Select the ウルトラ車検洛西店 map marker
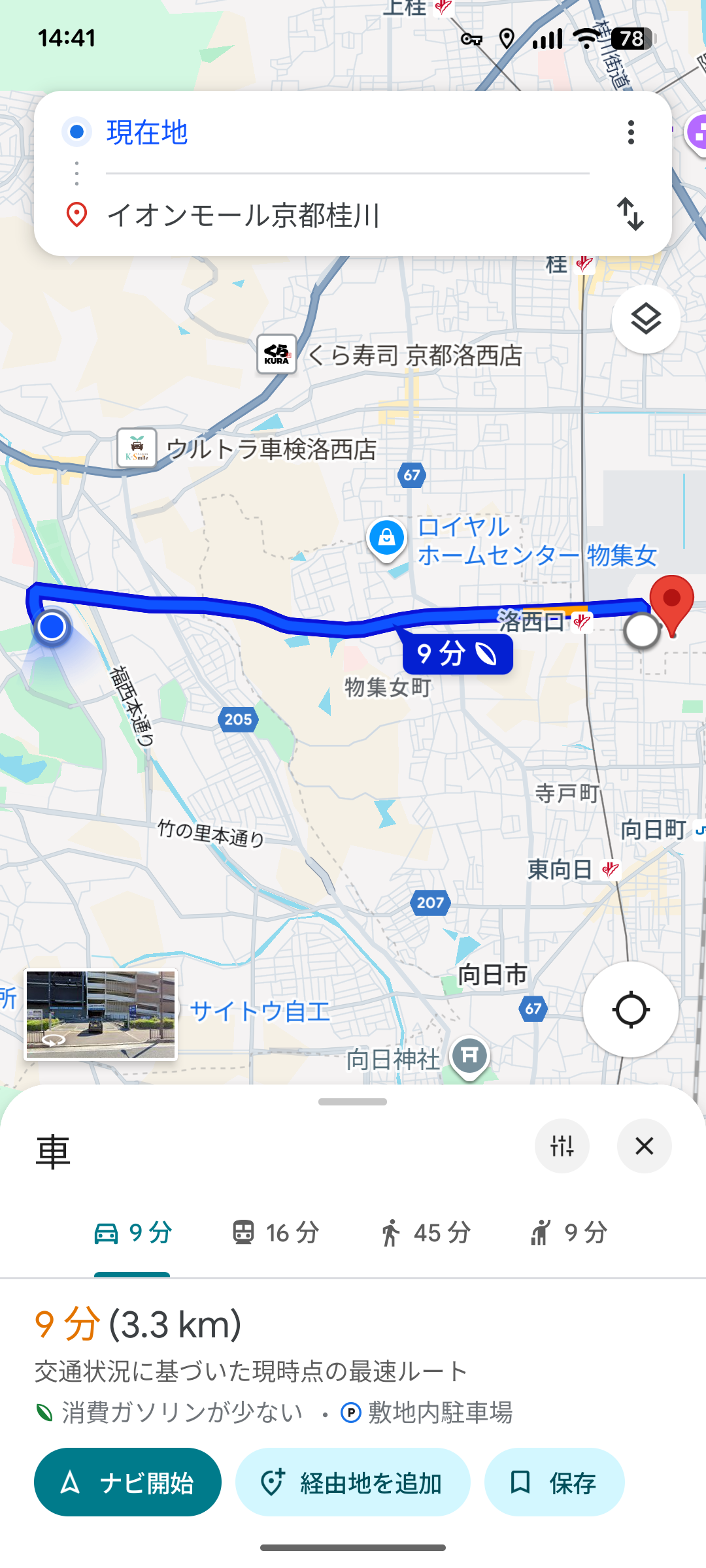This screenshot has height=1568, width=706. [x=137, y=448]
